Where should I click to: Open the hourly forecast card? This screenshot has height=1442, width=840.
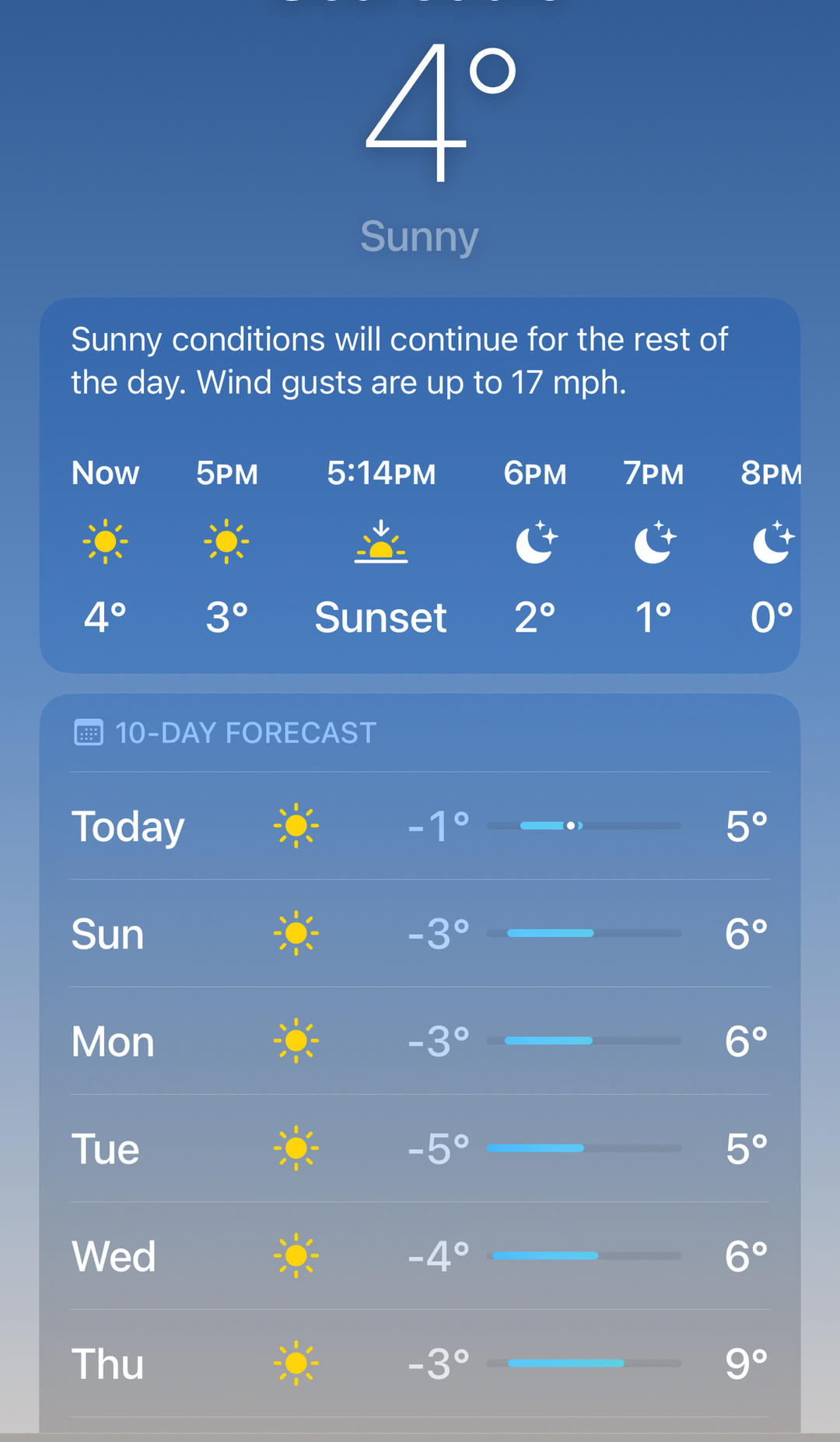tap(420, 485)
